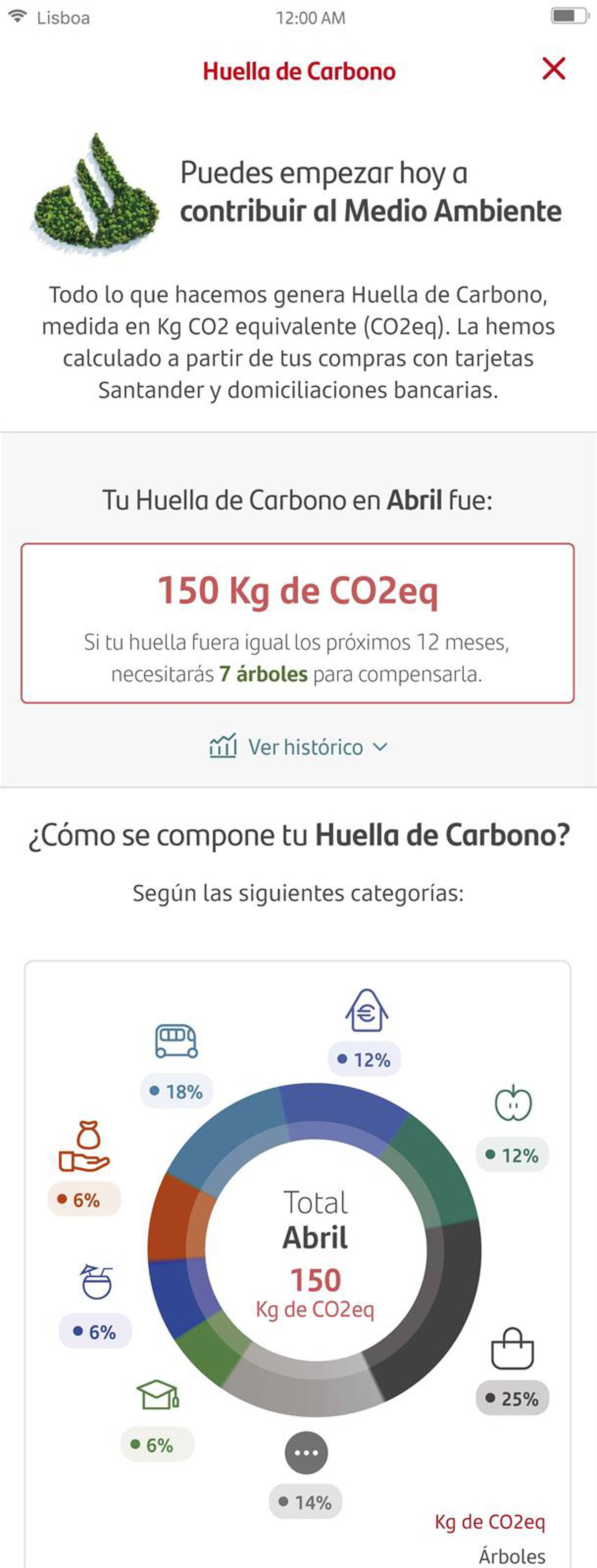Select the graduation cap education category
597x1568 pixels.
[x=158, y=1394]
